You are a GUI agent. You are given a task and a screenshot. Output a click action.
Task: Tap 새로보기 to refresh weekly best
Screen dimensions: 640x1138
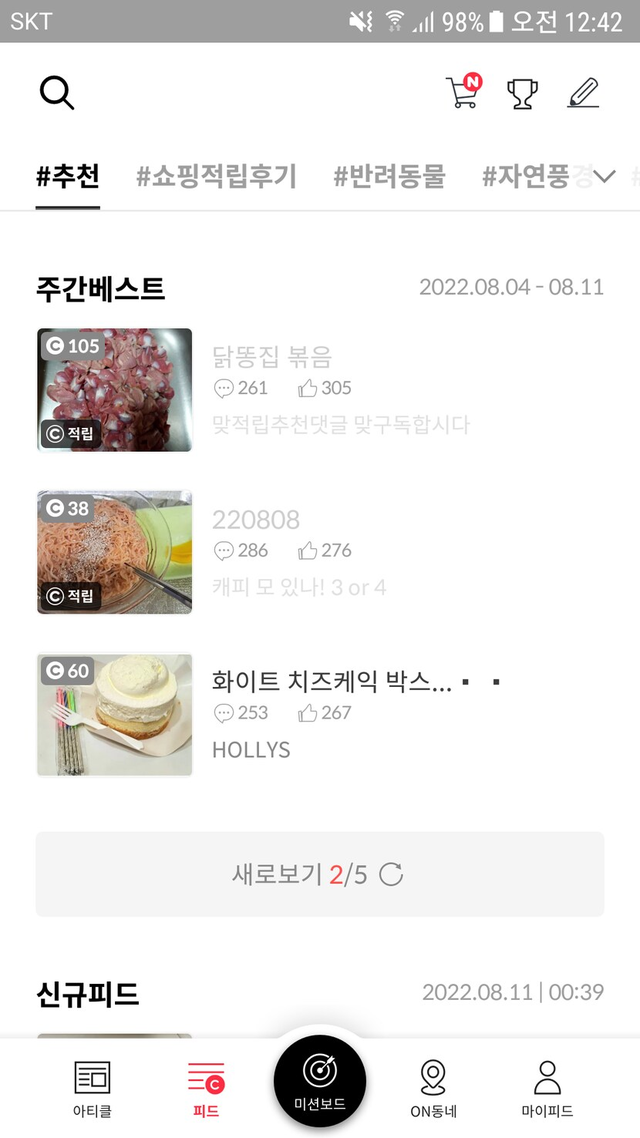[320, 875]
